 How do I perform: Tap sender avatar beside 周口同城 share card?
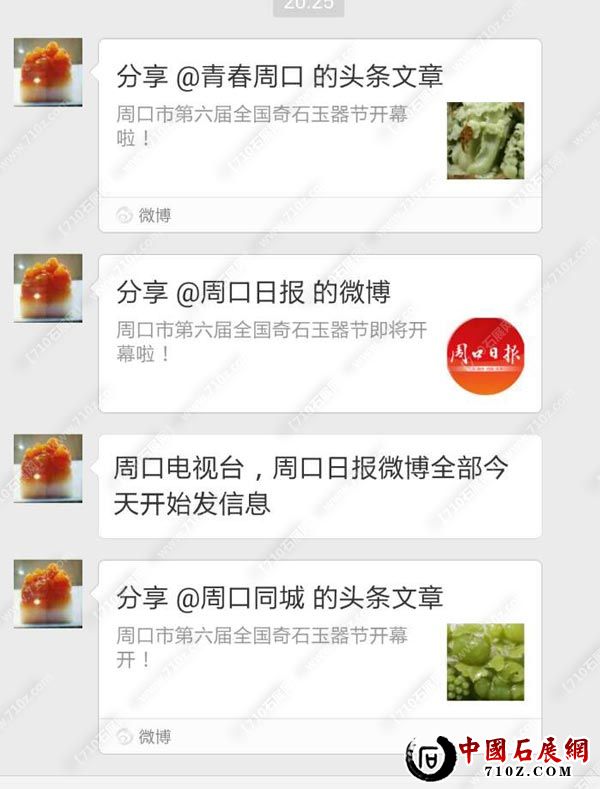point(48,593)
